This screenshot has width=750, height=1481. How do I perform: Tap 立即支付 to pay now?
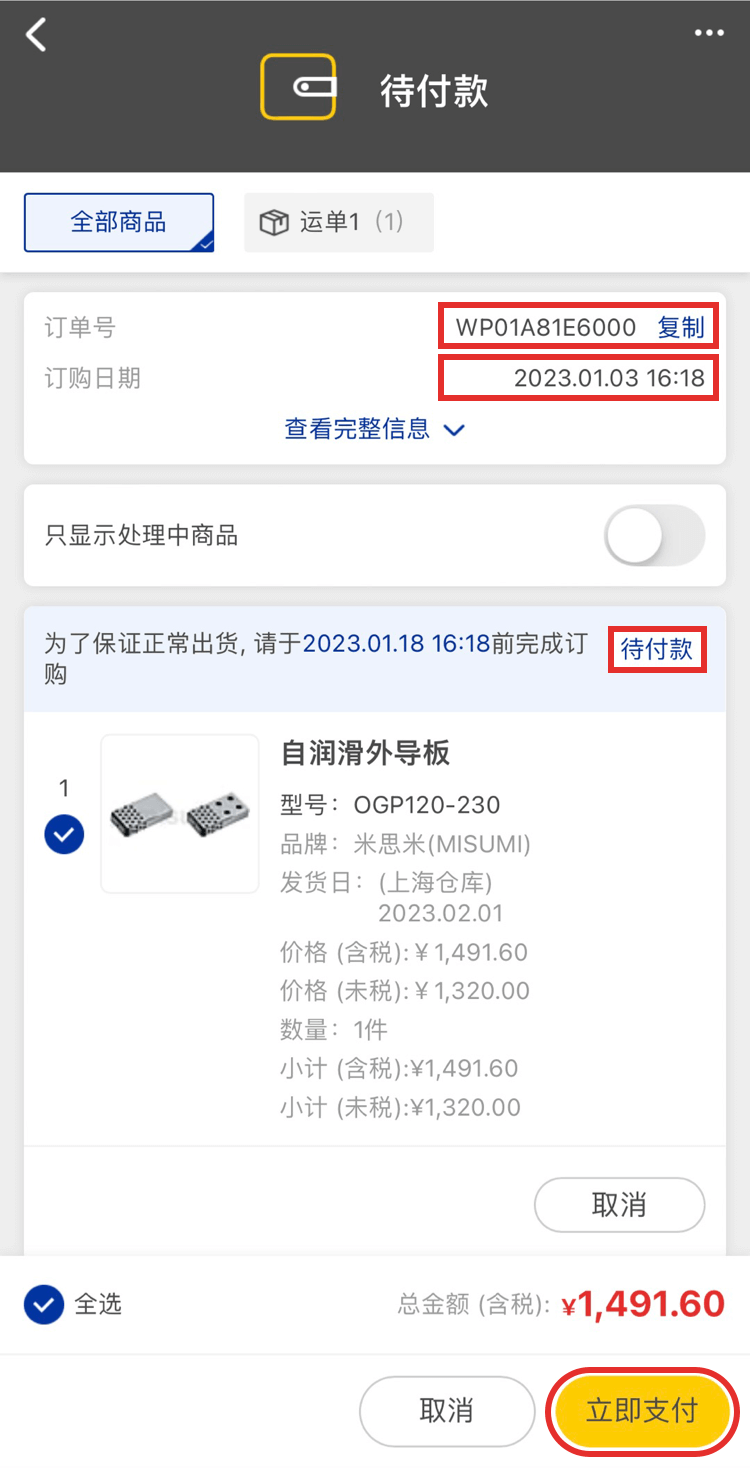642,1411
